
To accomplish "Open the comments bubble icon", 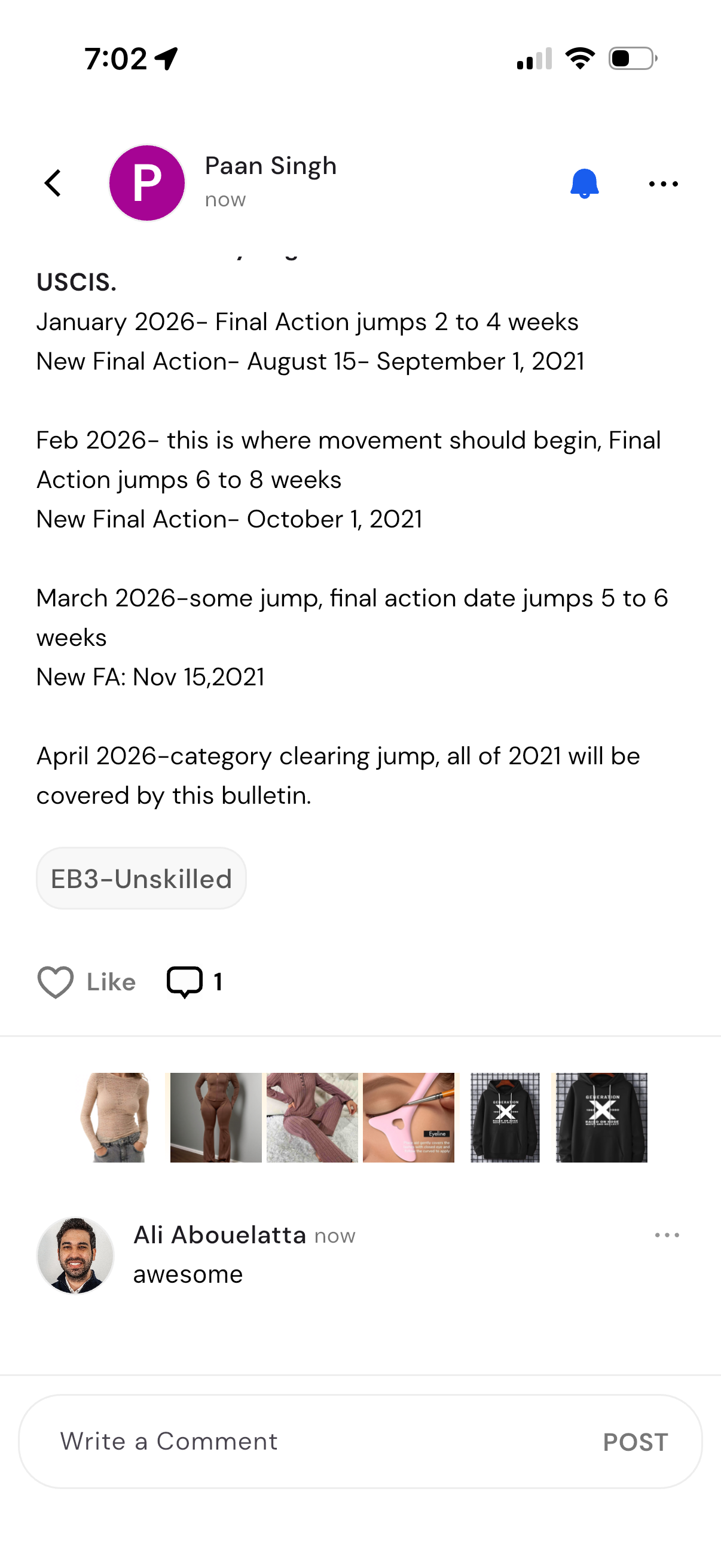I will click(187, 980).
